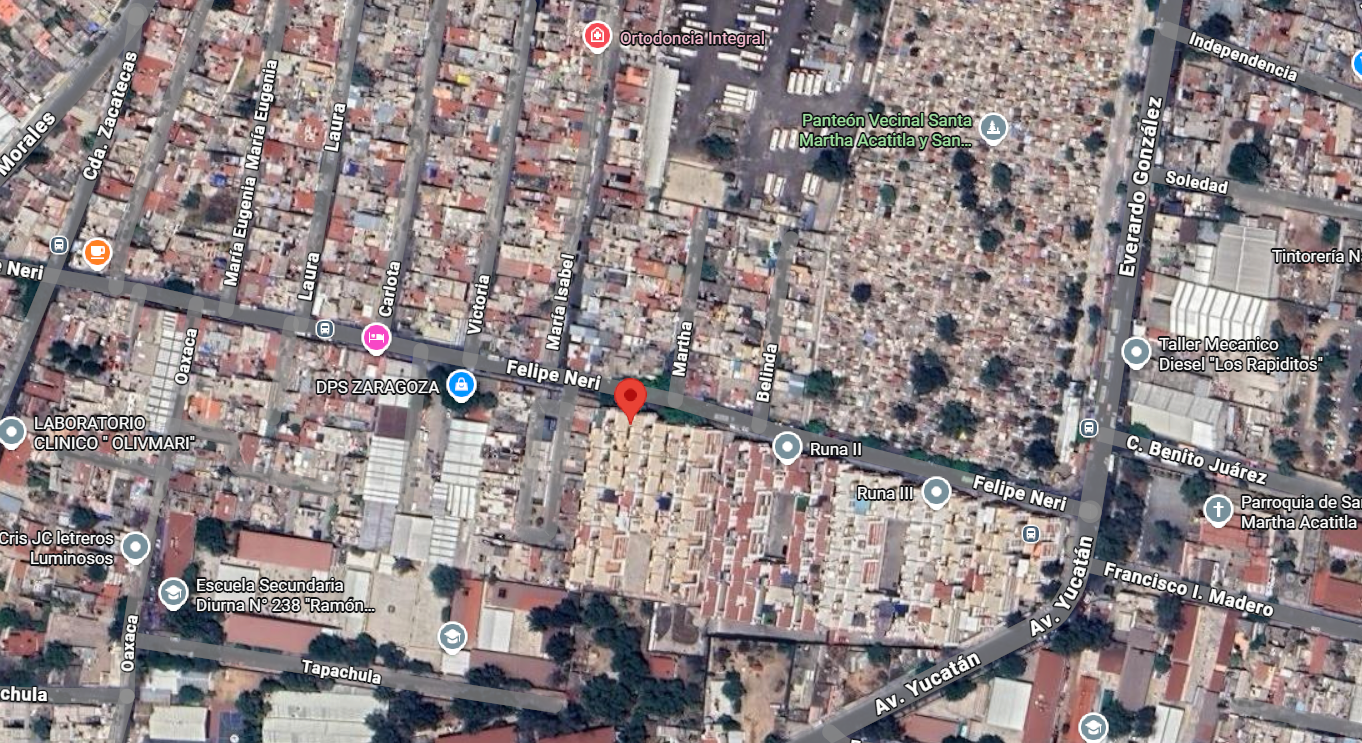Viewport: 1362px width, 743px height.
Task: Open the Tintorería place label
Action: (1316, 256)
